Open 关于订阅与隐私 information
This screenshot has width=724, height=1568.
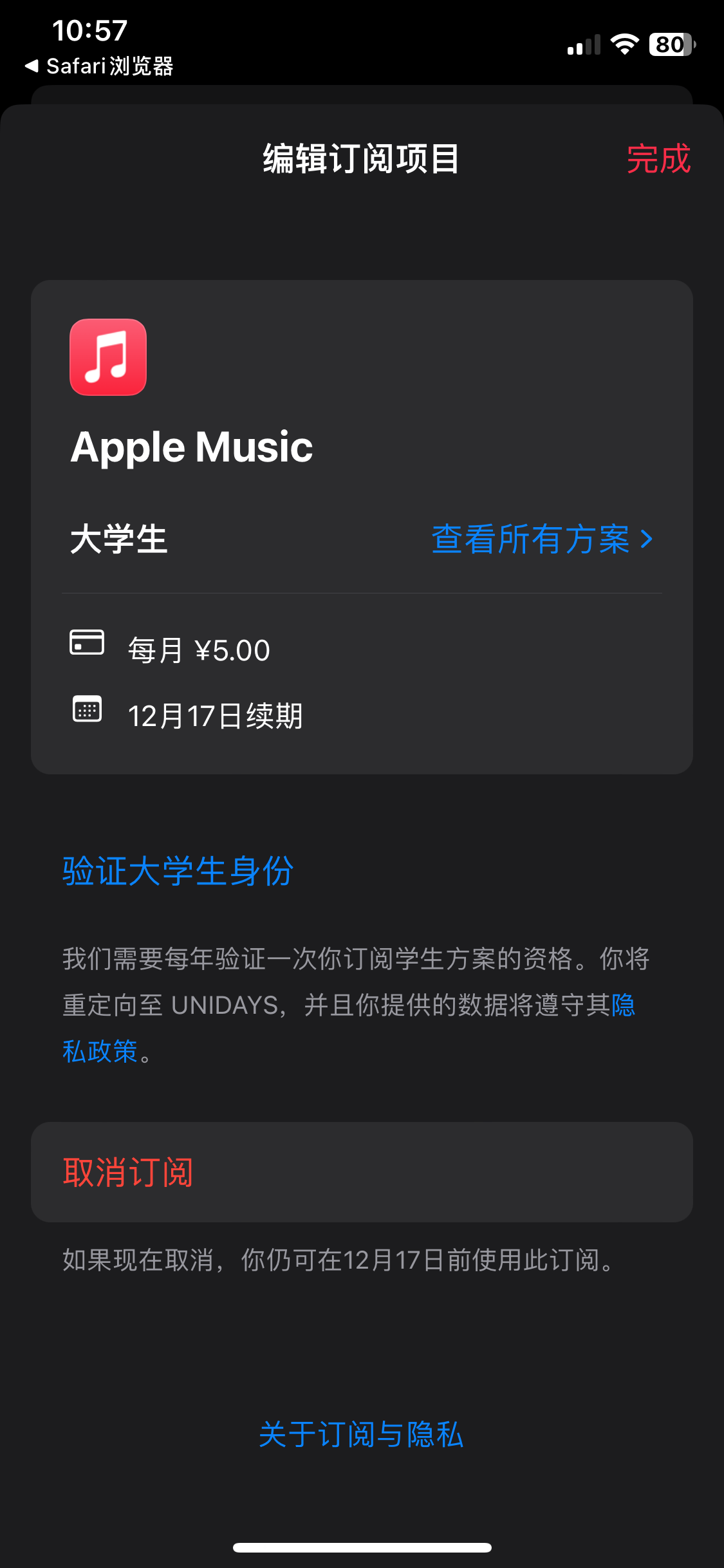361,1435
